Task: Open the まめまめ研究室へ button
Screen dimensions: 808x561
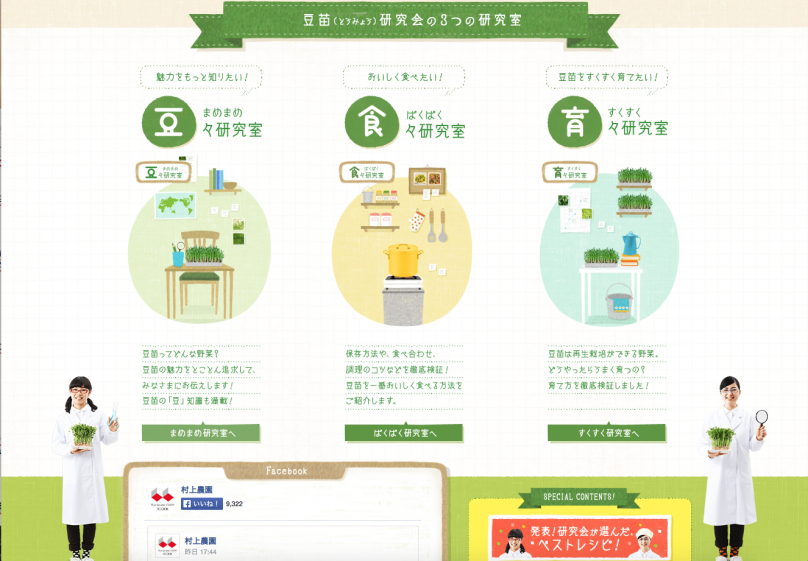Action: click(x=200, y=433)
